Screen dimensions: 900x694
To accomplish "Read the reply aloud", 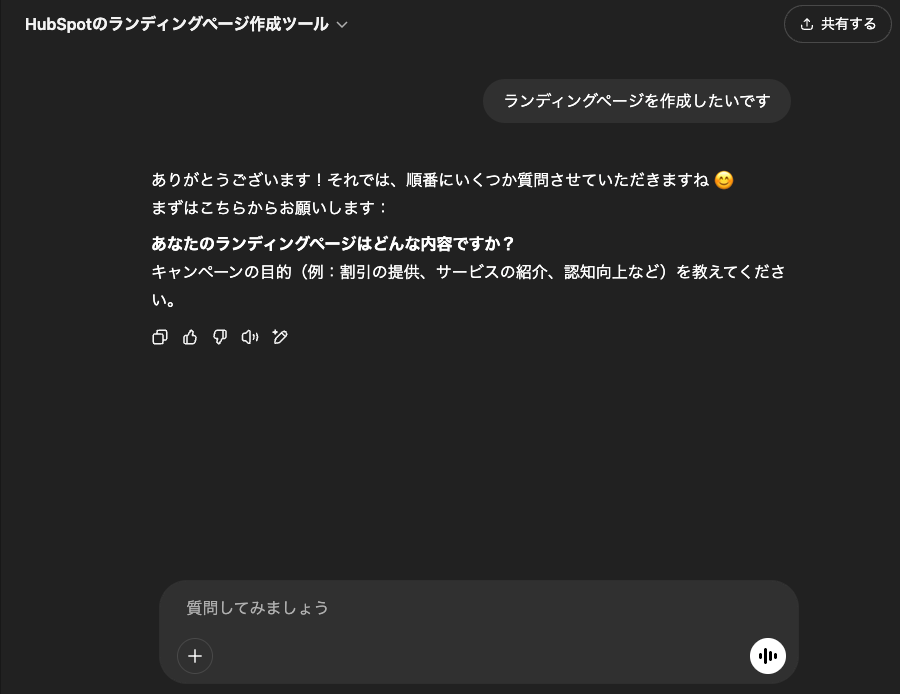I will 250,337.
